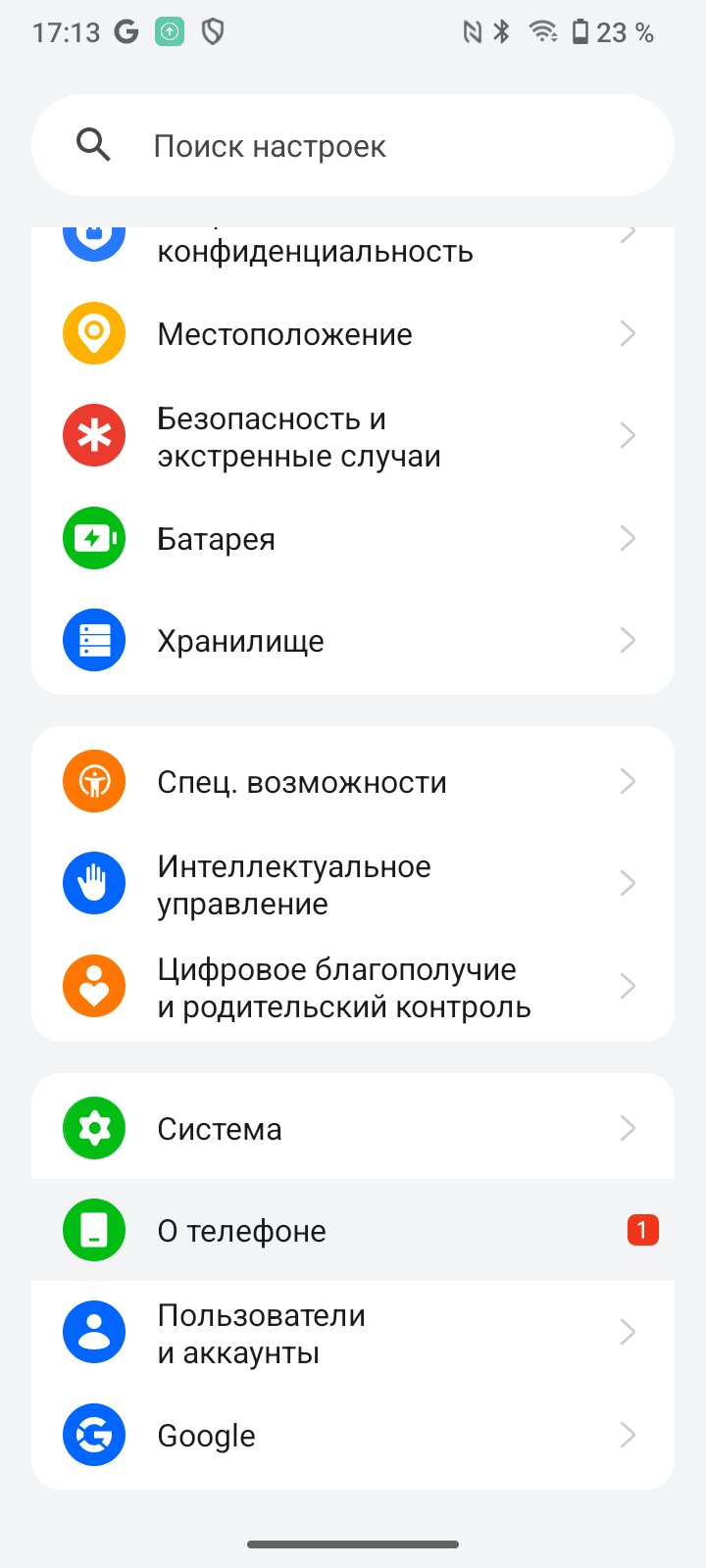This screenshot has height=1568, width=706.
Task: Open Хранилище settings
Action: [353, 641]
